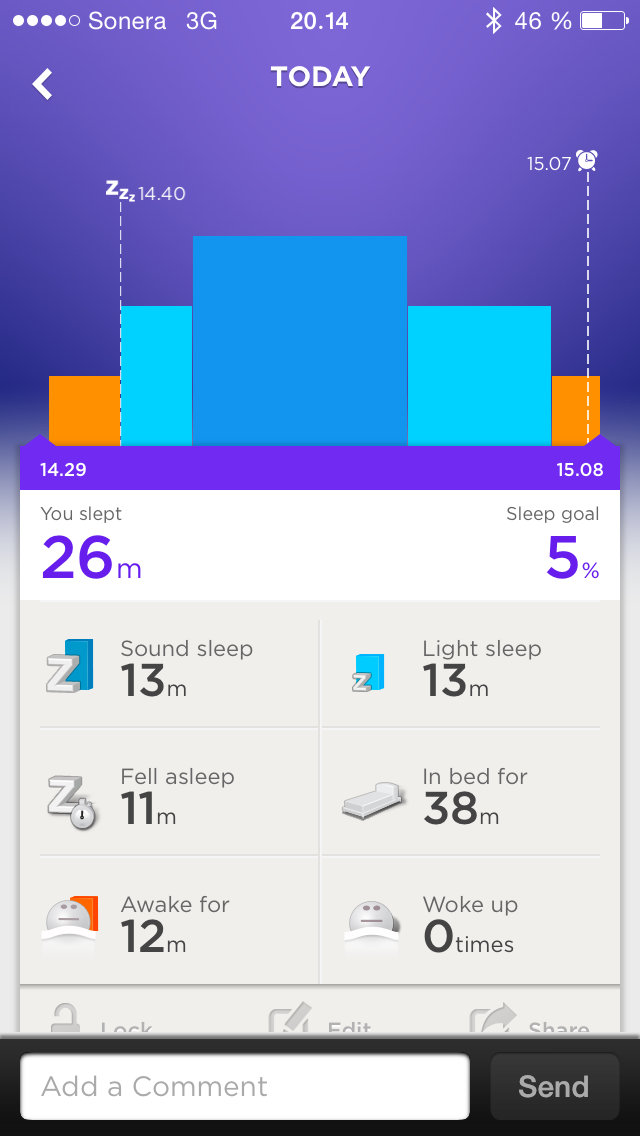Go back using the top-left arrow
This screenshot has width=640, height=1136.
(x=43, y=84)
